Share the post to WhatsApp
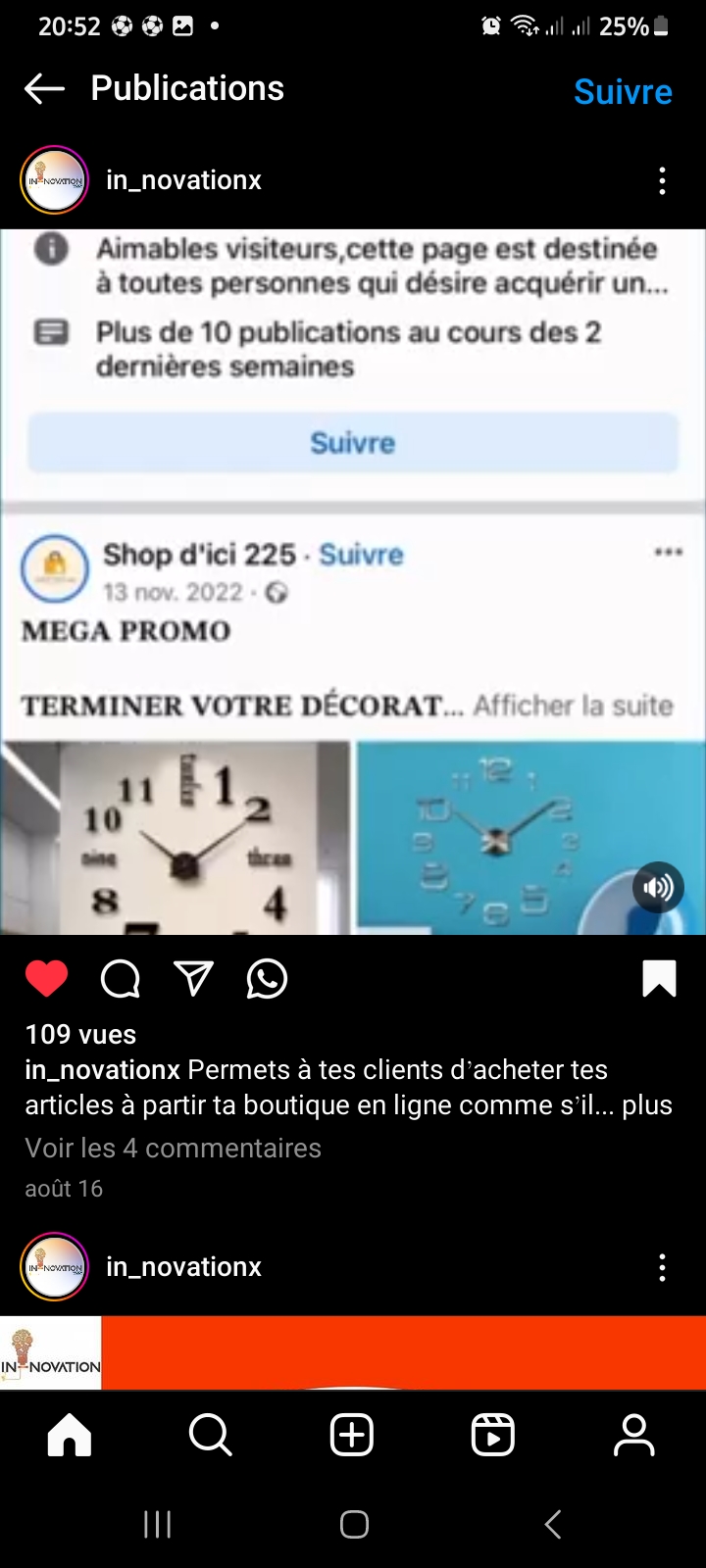 point(267,978)
